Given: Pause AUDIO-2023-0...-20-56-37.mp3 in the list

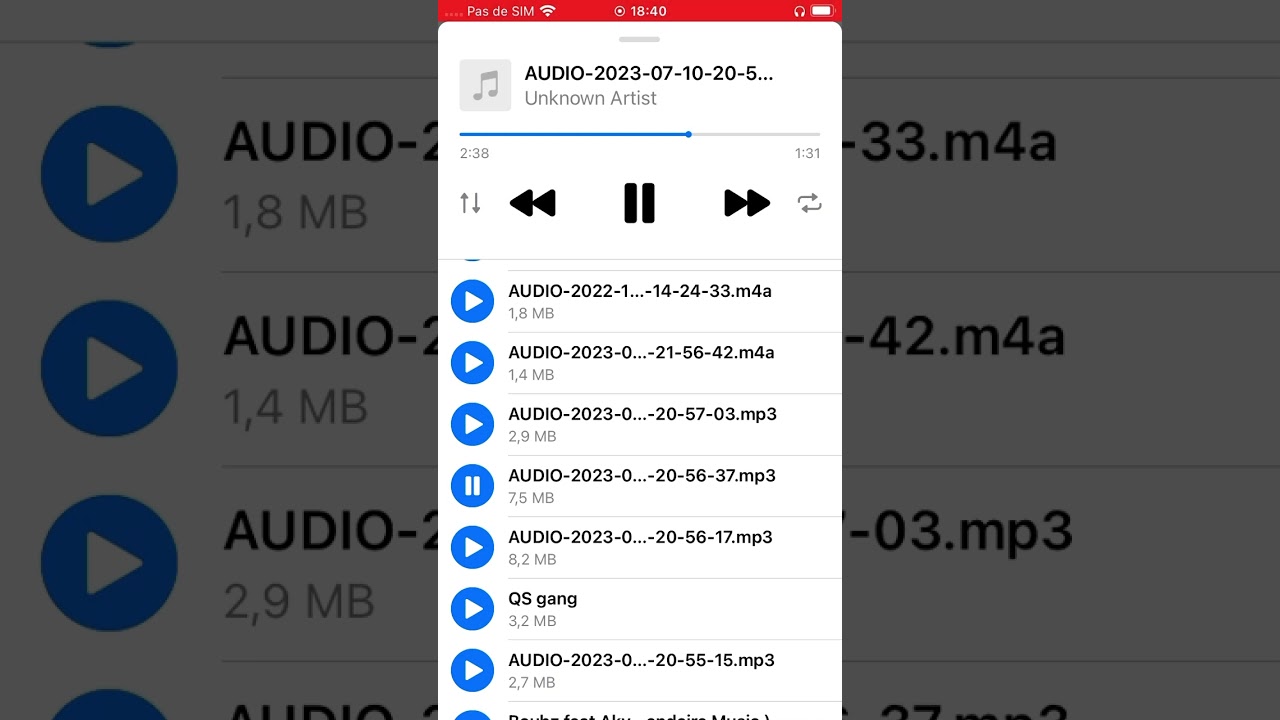Looking at the screenshot, I should (x=472, y=486).
